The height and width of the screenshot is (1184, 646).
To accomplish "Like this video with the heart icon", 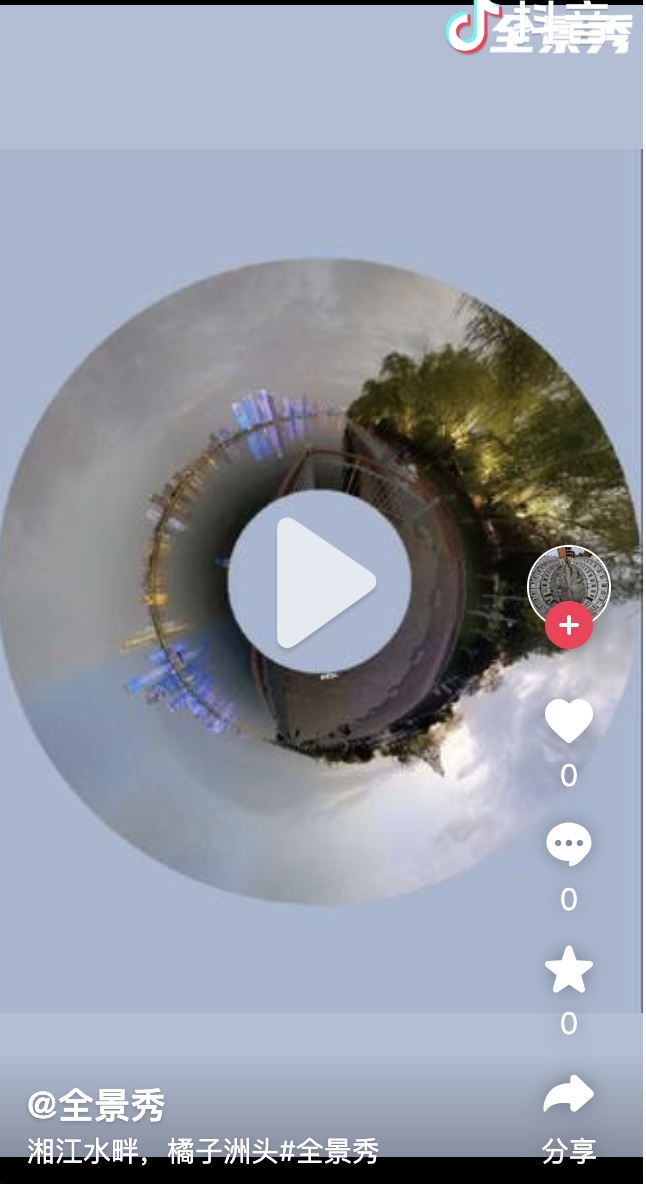I will tap(568, 721).
